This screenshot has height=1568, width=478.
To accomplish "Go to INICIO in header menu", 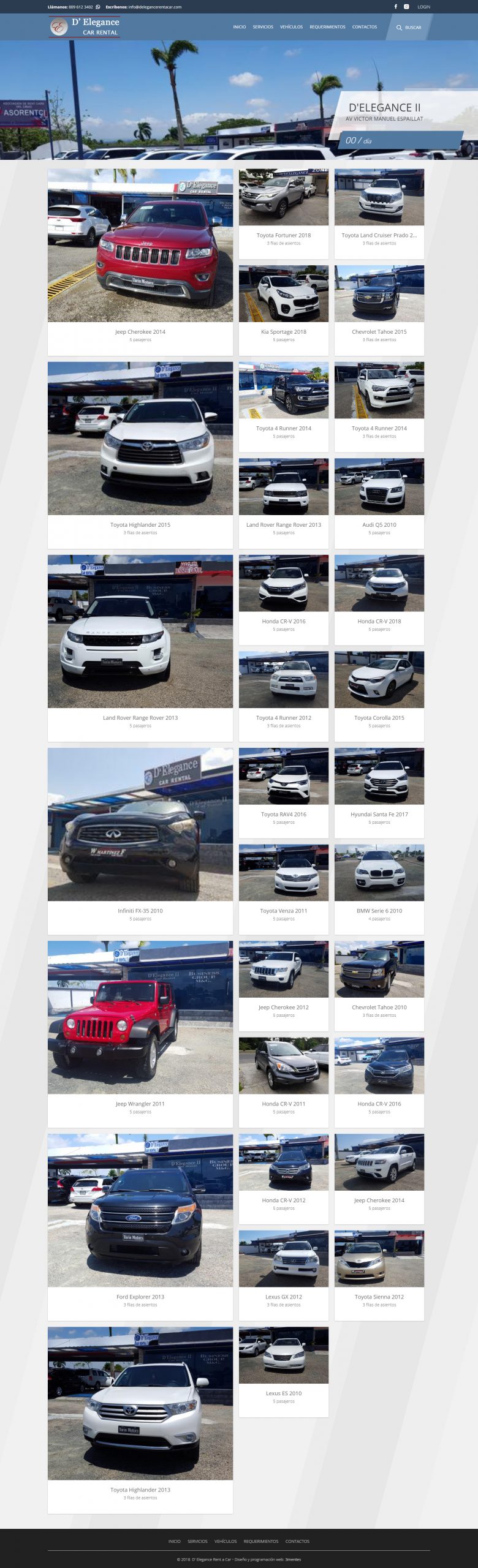I will coord(239,27).
